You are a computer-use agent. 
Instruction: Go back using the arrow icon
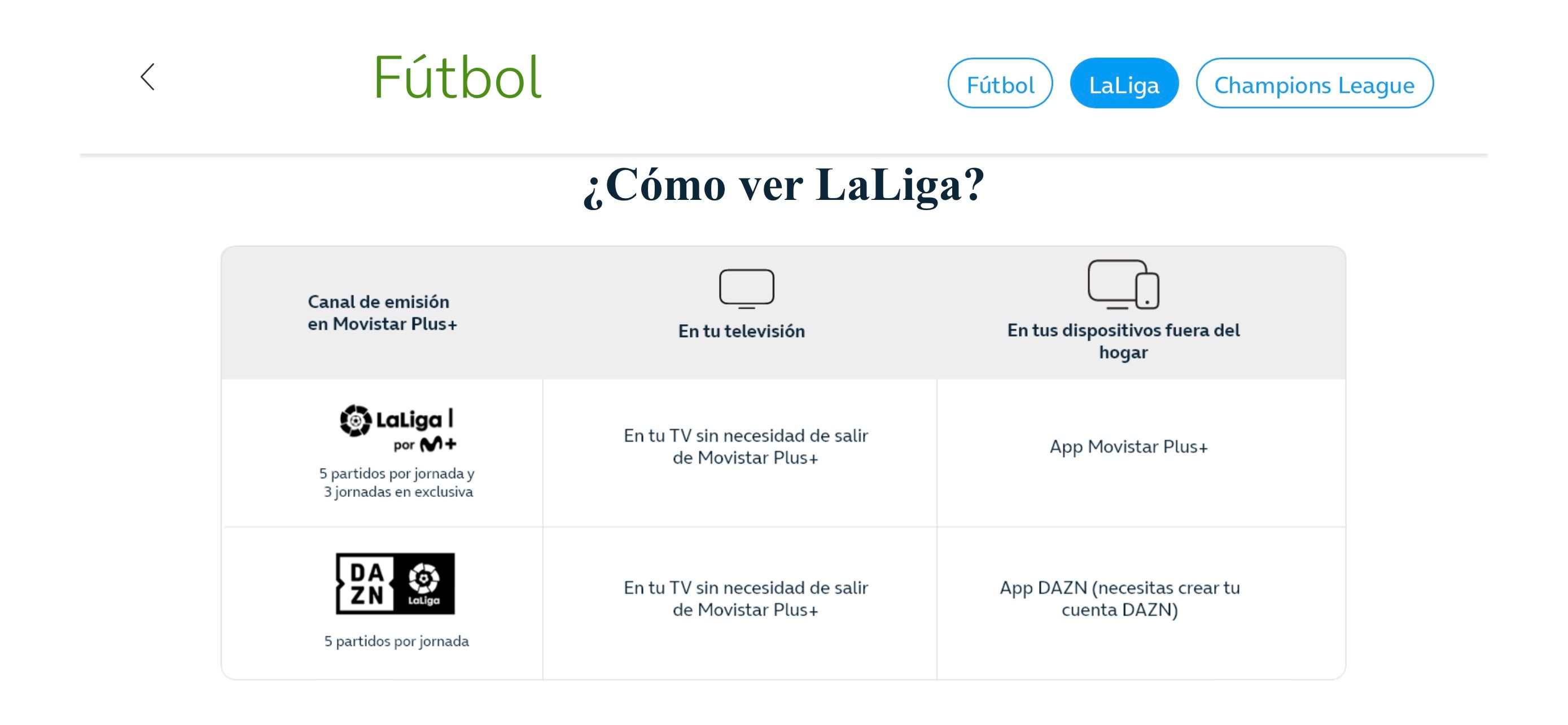point(148,77)
